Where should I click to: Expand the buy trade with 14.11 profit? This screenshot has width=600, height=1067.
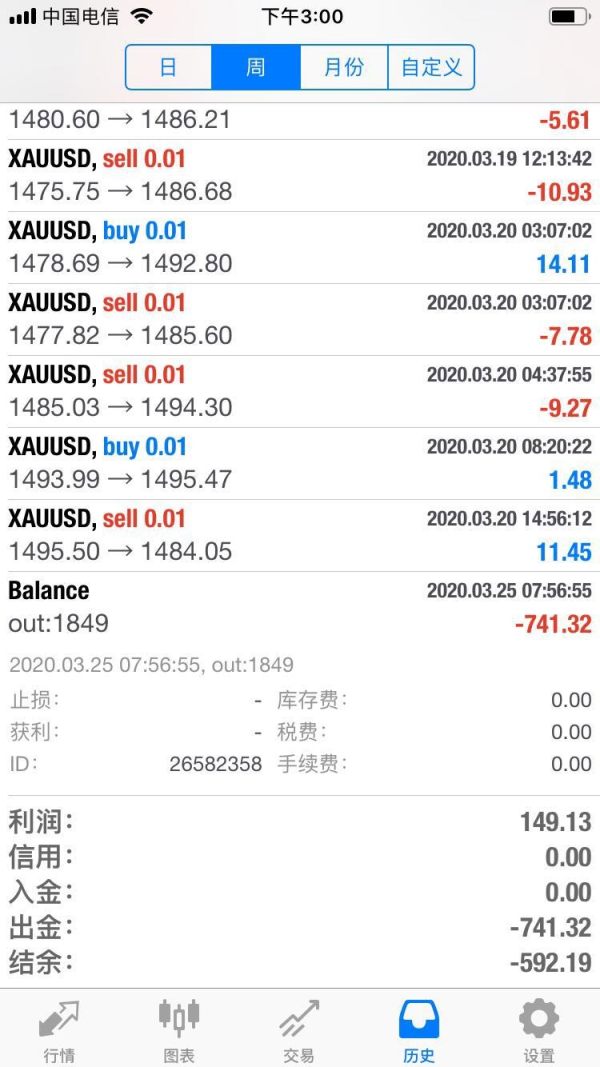[x=300, y=247]
